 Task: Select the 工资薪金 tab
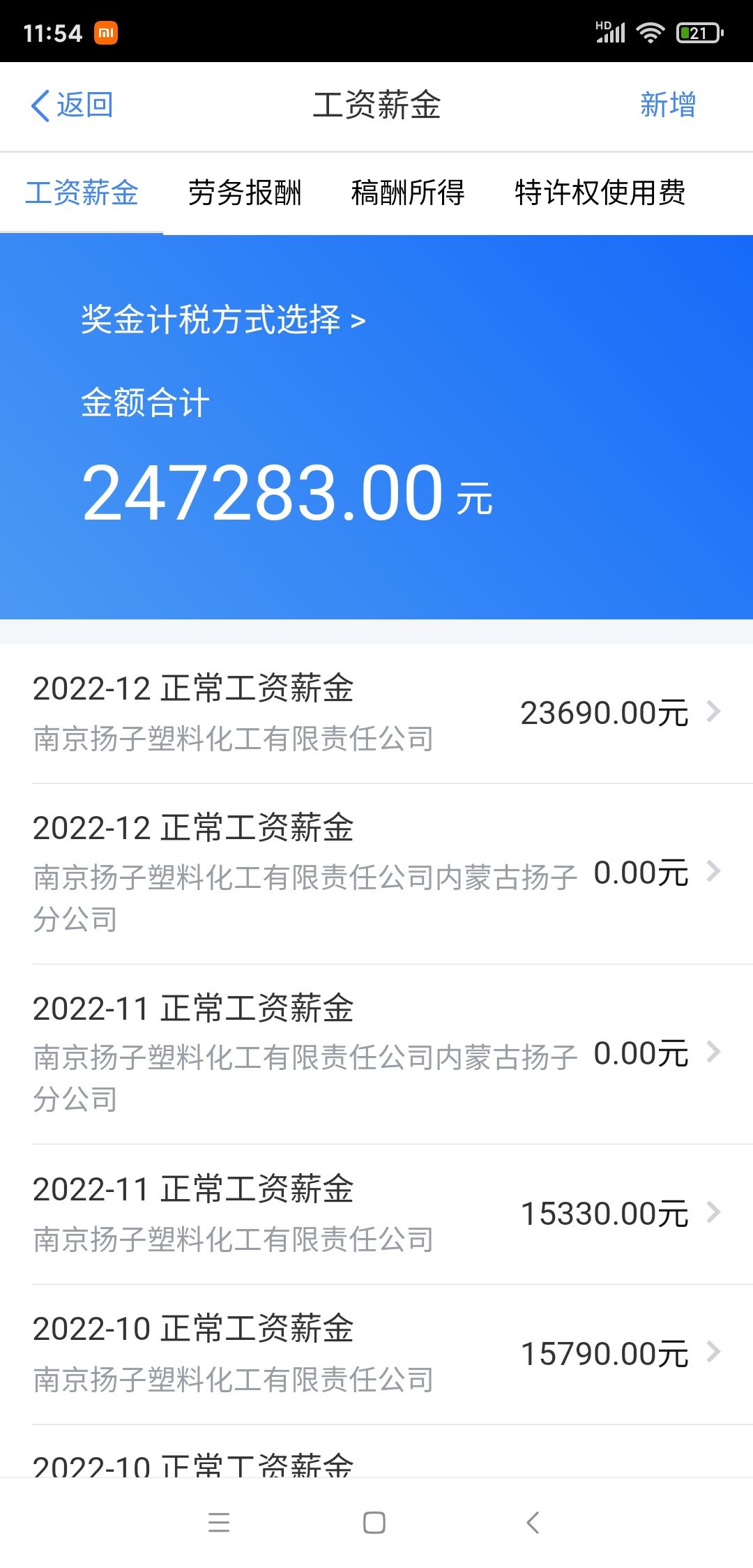click(x=82, y=193)
